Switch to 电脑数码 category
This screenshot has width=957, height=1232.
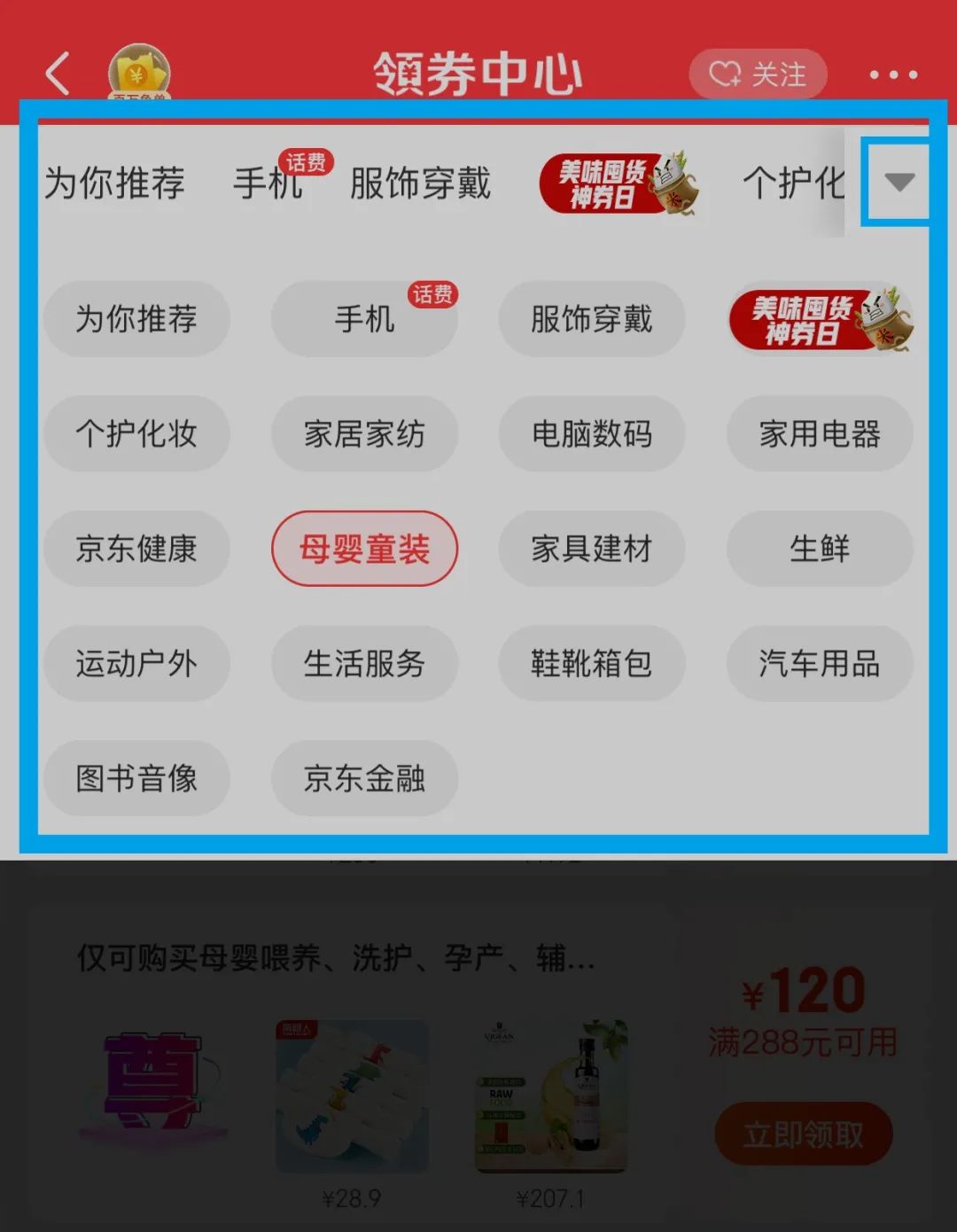592,433
